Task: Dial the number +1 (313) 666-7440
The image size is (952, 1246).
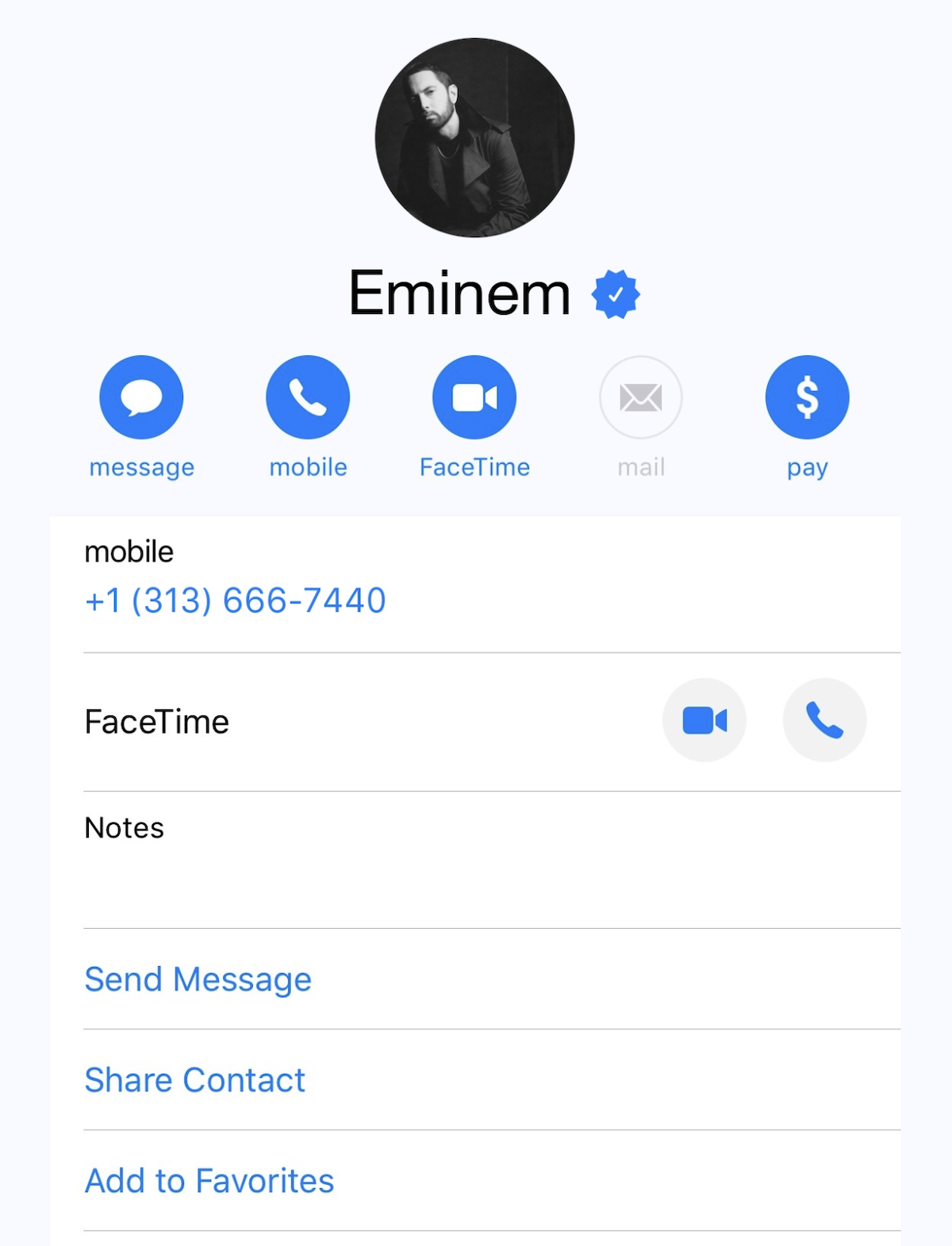Action: [235, 600]
